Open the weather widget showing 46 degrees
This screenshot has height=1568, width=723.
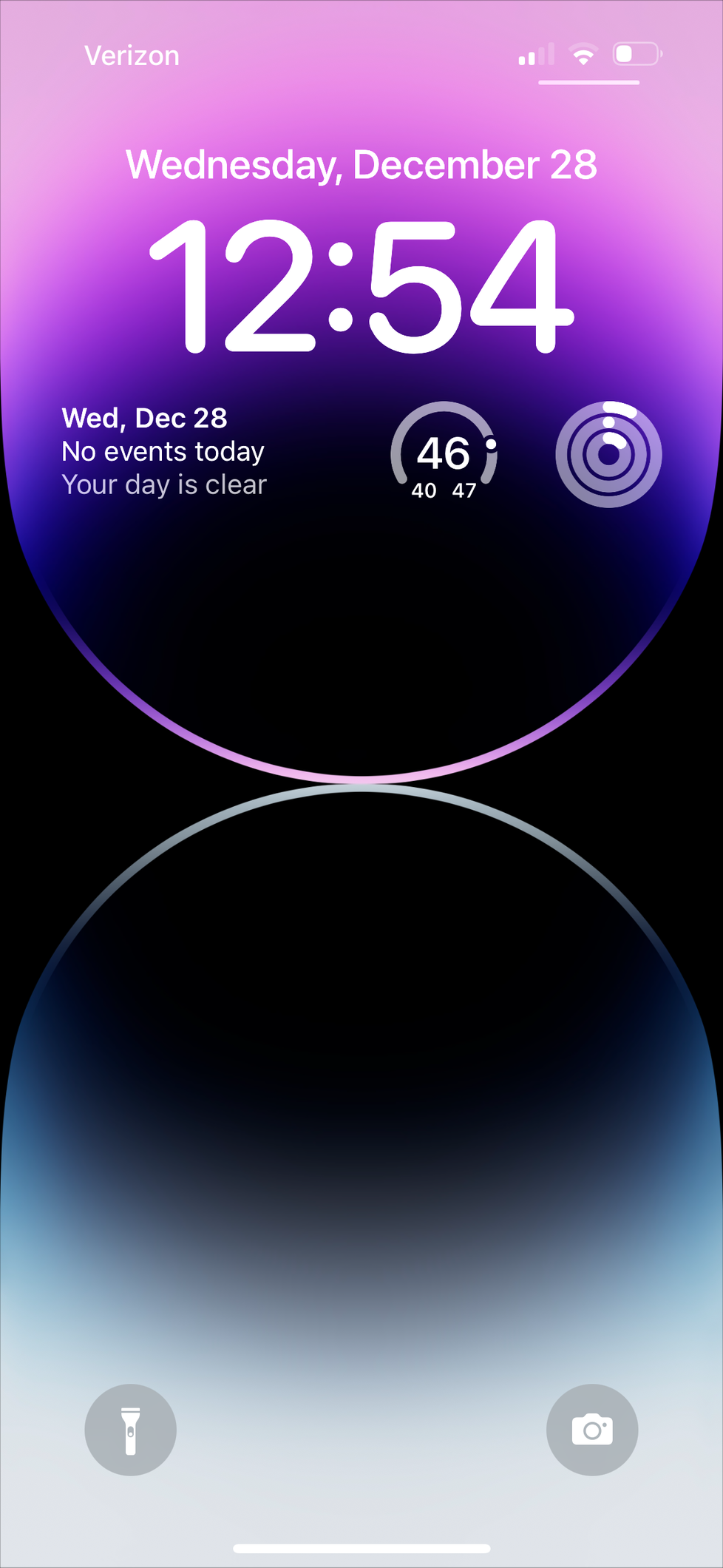pyautogui.click(x=444, y=453)
